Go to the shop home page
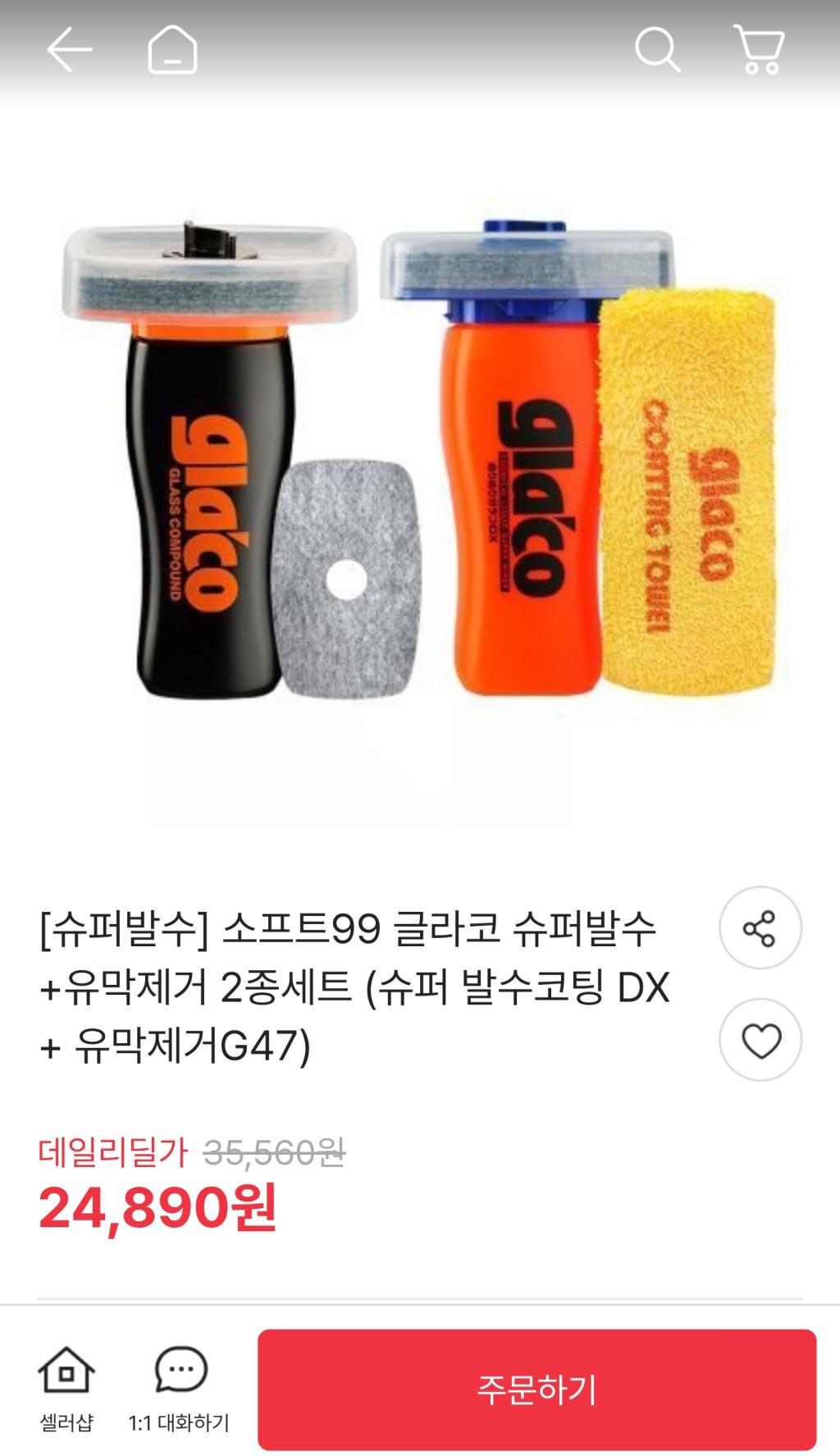840x1456 pixels. click(172, 50)
